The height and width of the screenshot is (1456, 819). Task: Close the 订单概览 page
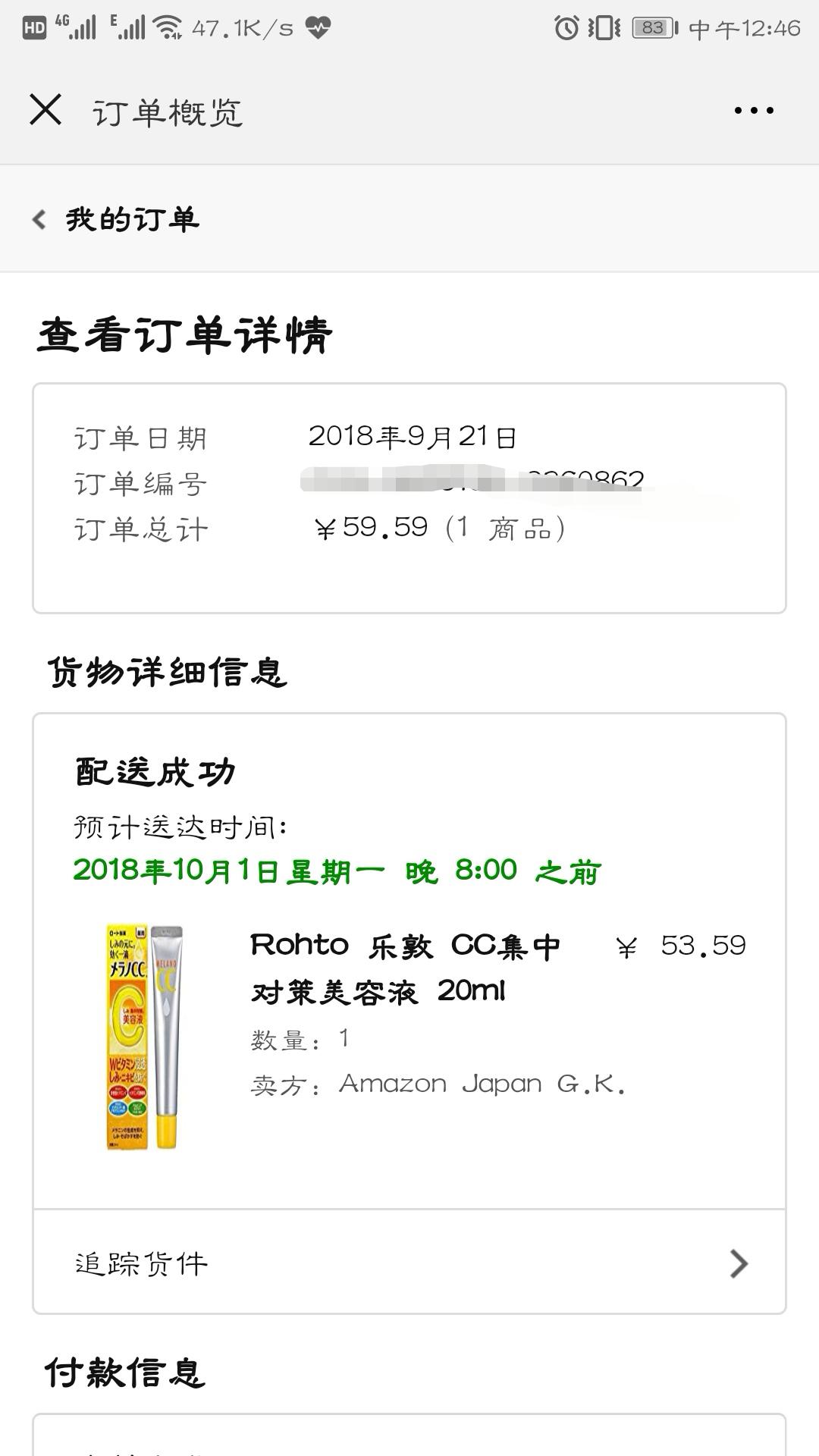45,111
